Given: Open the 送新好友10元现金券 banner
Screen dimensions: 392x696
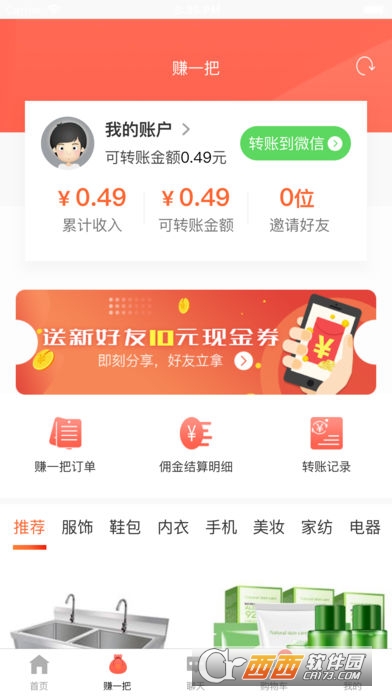Looking at the screenshot, I should coord(196,342).
